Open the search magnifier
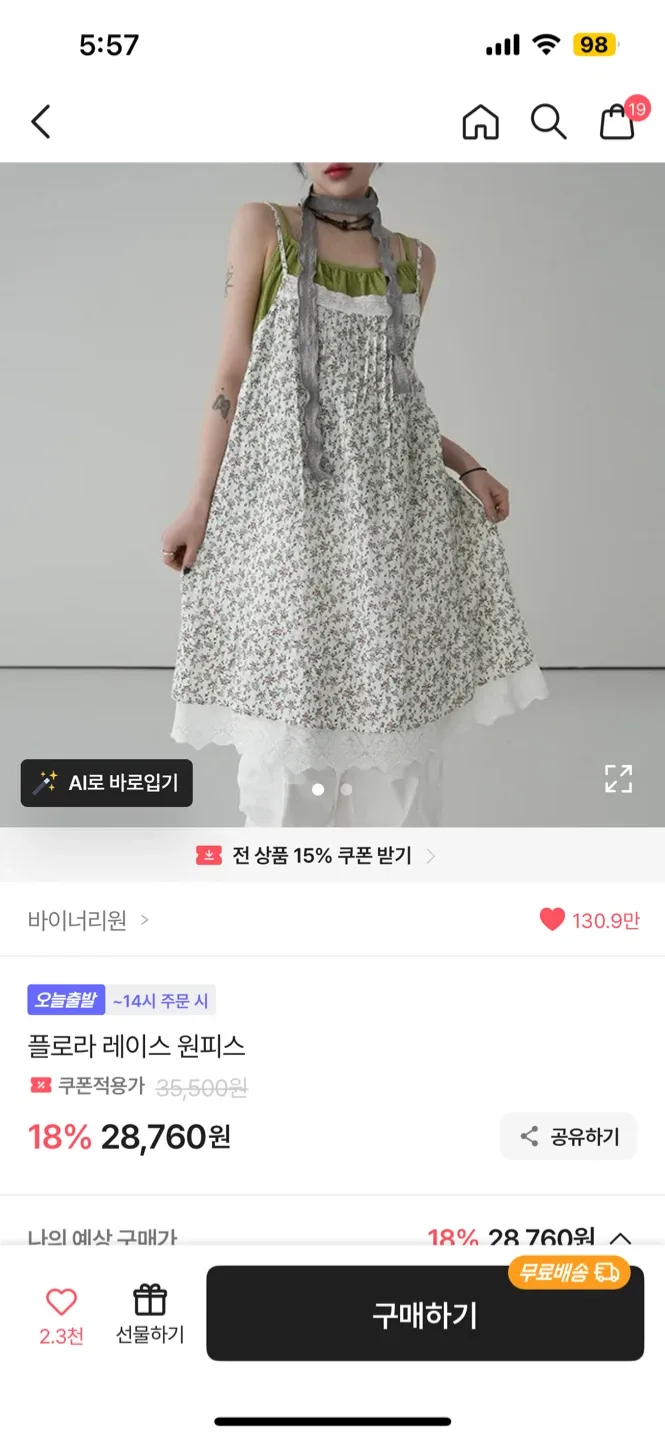Screen dimensions: 665x1440 (x=548, y=122)
